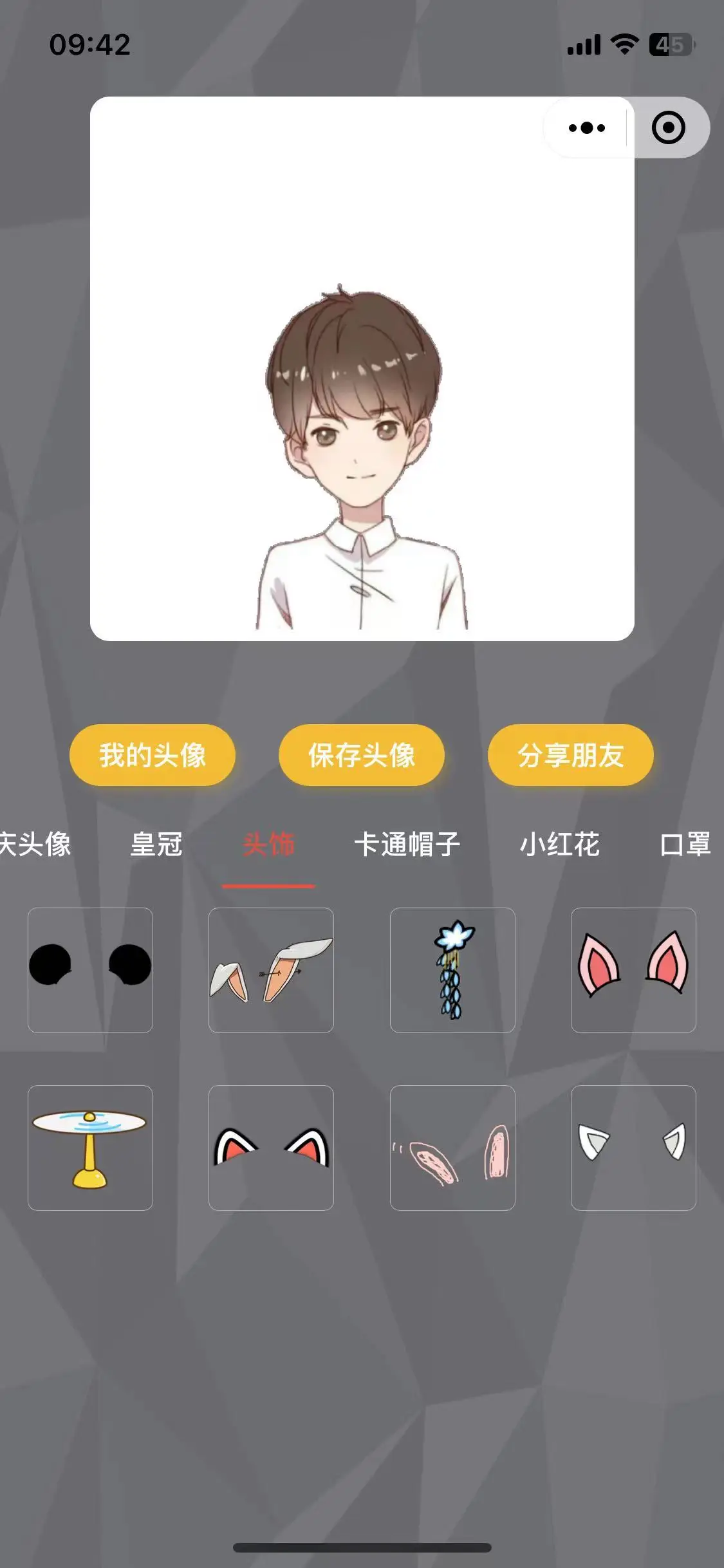
Task: Select the 头饰 tab
Action: (x=268, y=844)
